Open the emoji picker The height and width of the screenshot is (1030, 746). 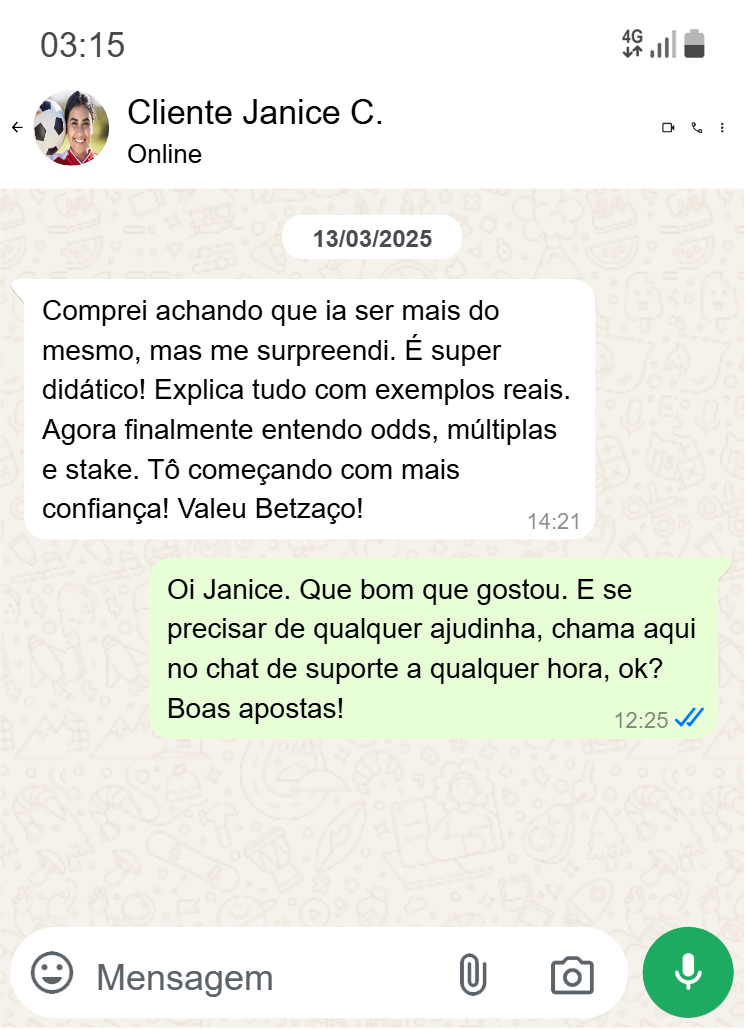pyautogui.click(x=52, y=973)
